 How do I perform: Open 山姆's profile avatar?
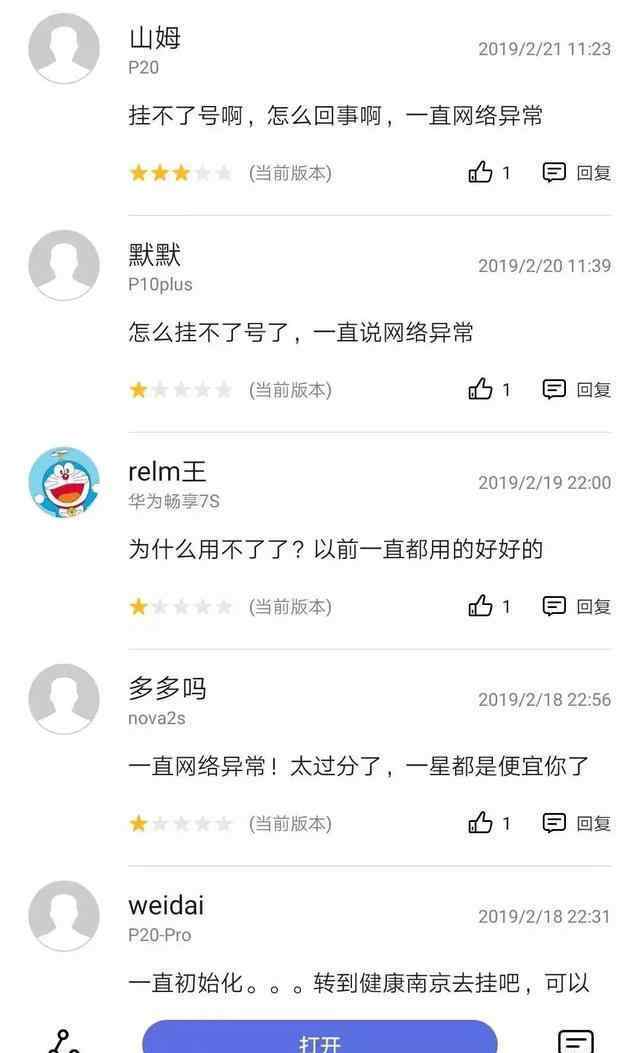pos(64,48)
